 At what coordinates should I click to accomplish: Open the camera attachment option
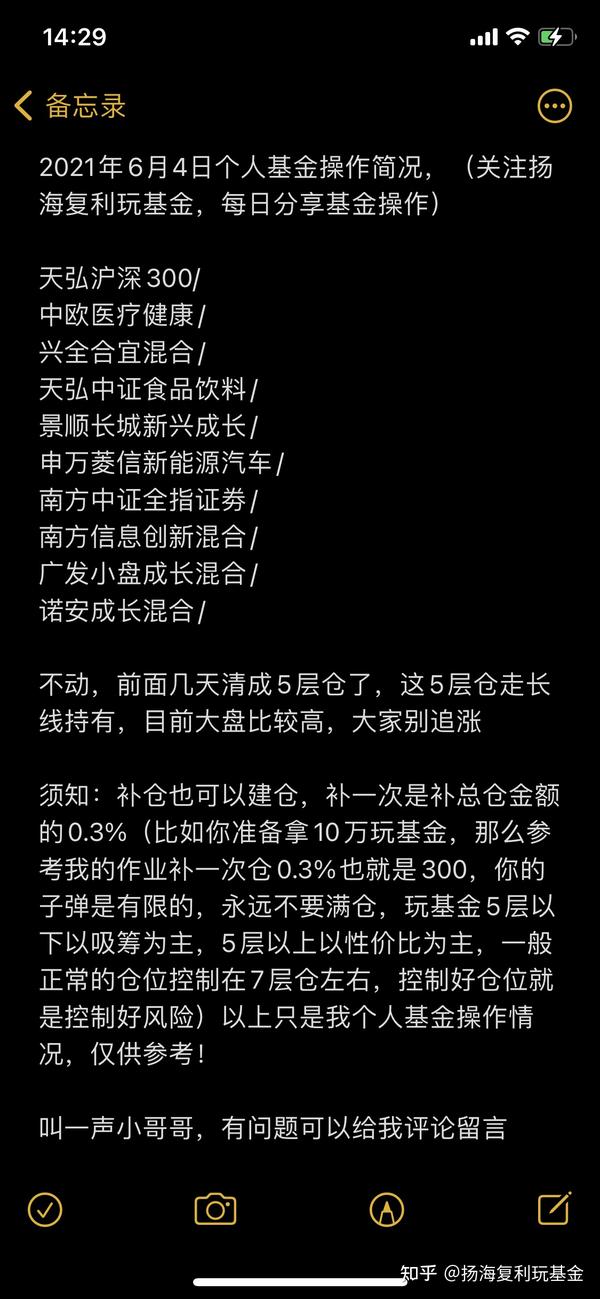215,1209
